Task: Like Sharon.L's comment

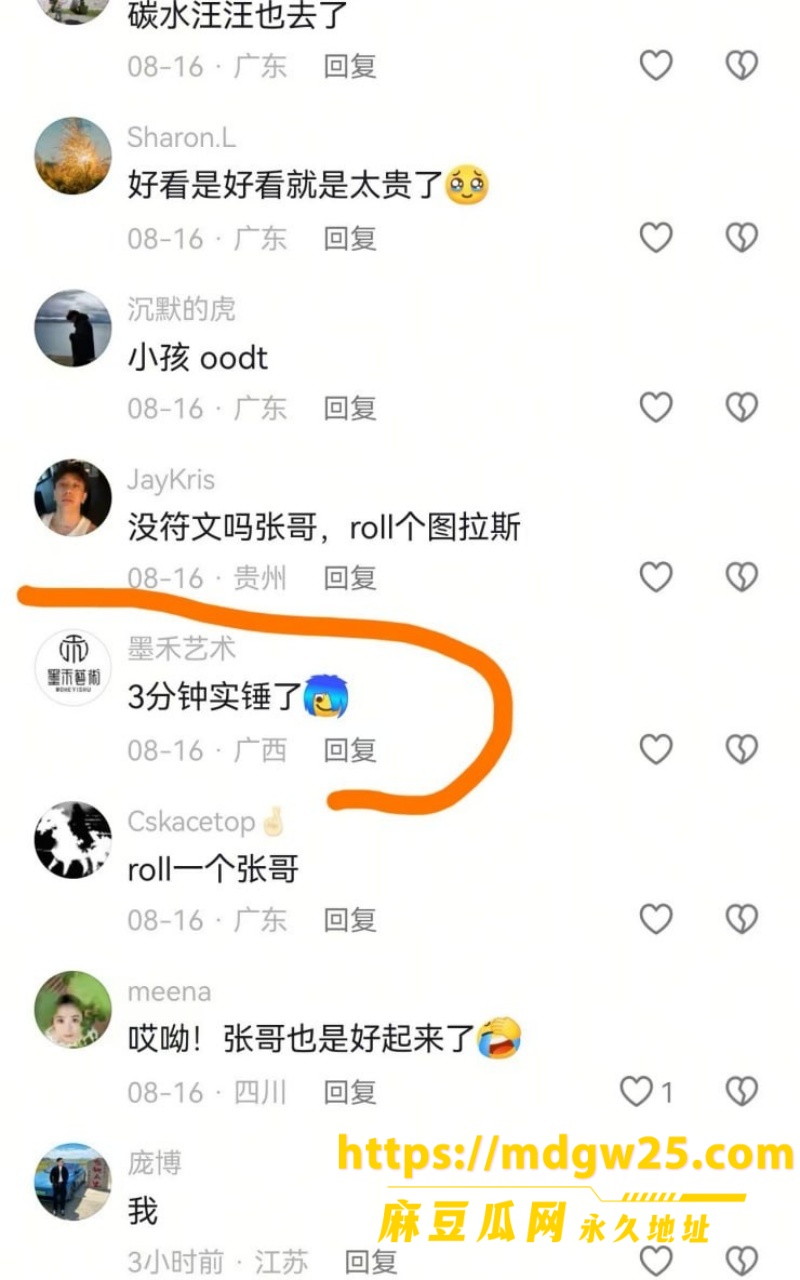Action: (656, 237)
